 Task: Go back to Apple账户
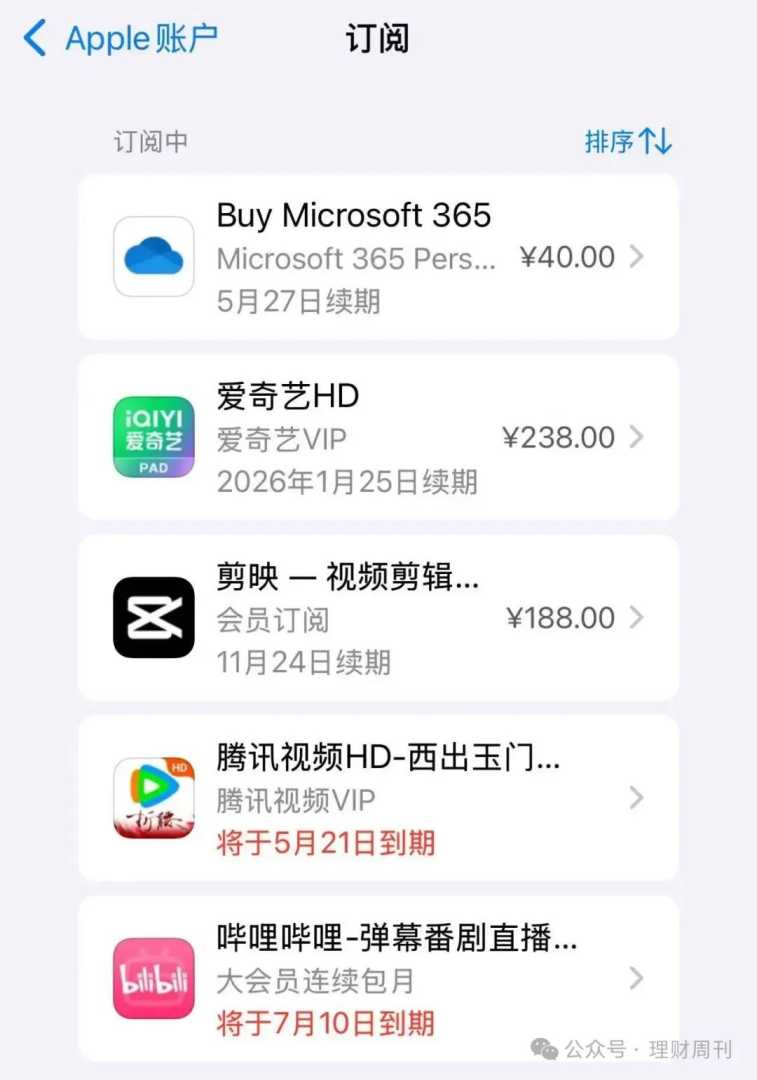(x=120, y=40)
